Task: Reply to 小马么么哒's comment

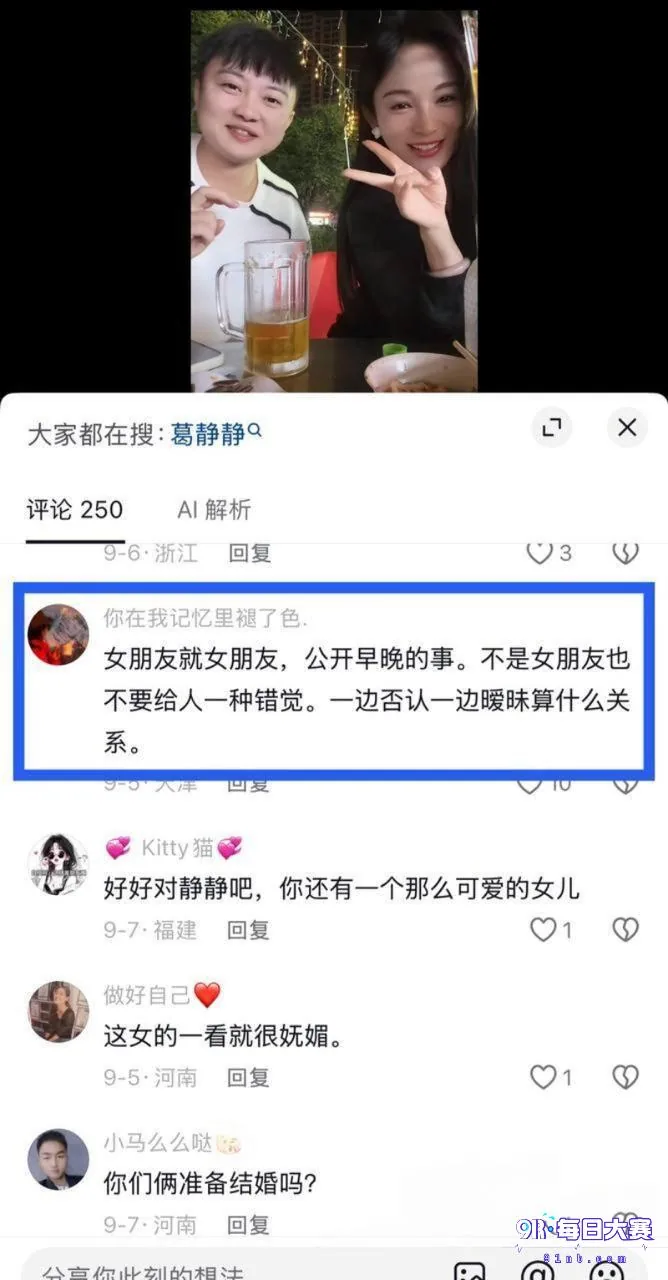Action: pyautogui.click(x=248, y=1224)
